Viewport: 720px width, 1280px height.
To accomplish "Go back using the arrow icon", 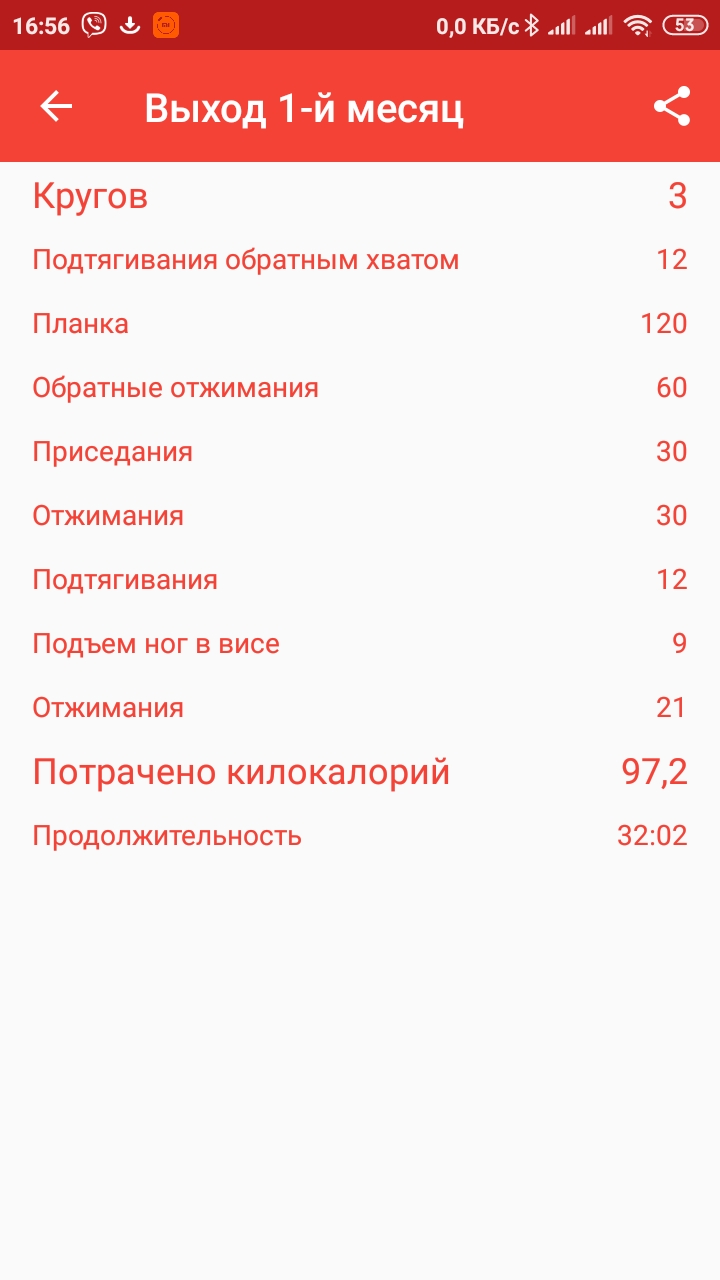I will pos(56,107).
